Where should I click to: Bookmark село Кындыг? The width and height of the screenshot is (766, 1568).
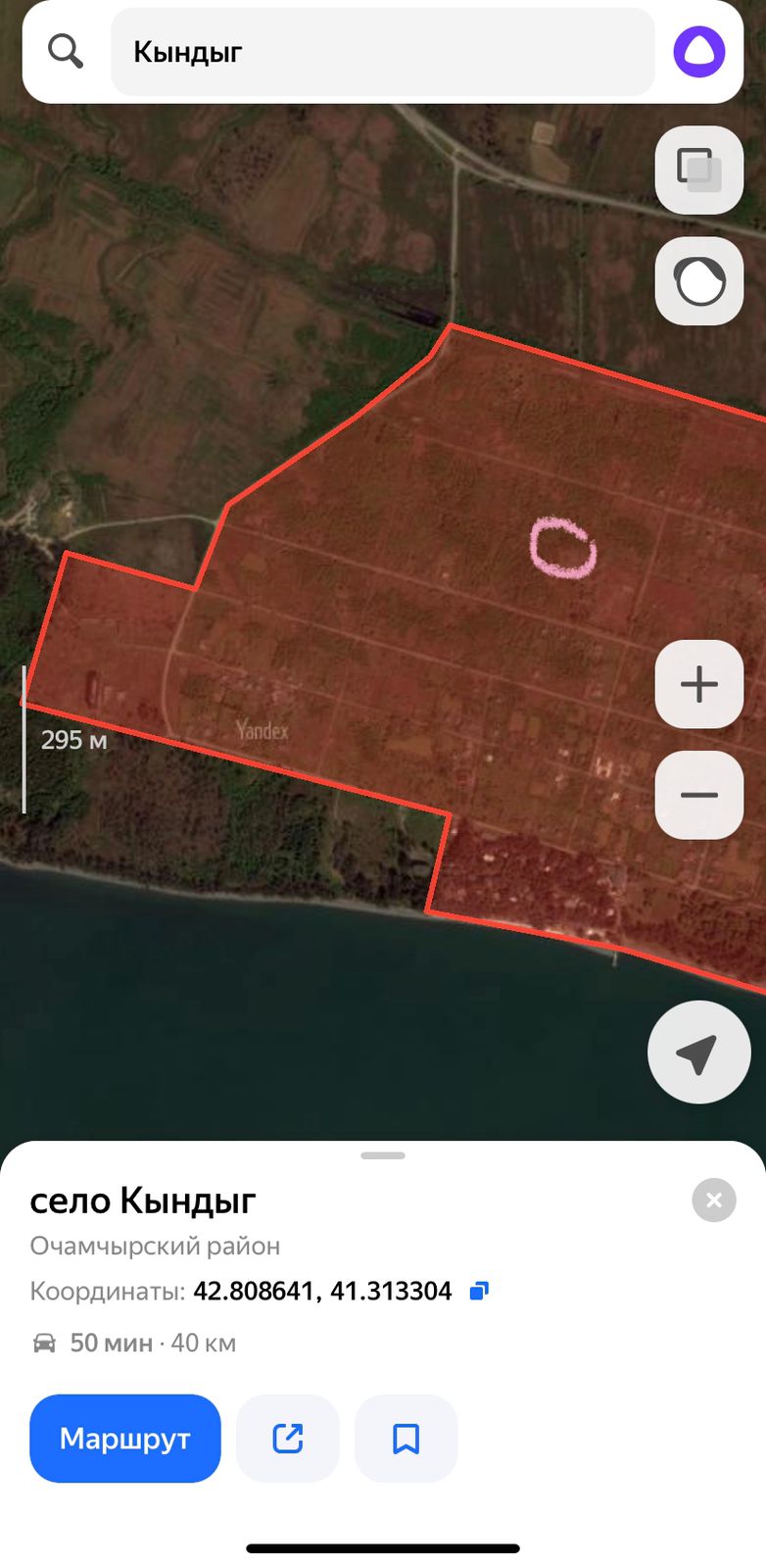point(406,1438)
